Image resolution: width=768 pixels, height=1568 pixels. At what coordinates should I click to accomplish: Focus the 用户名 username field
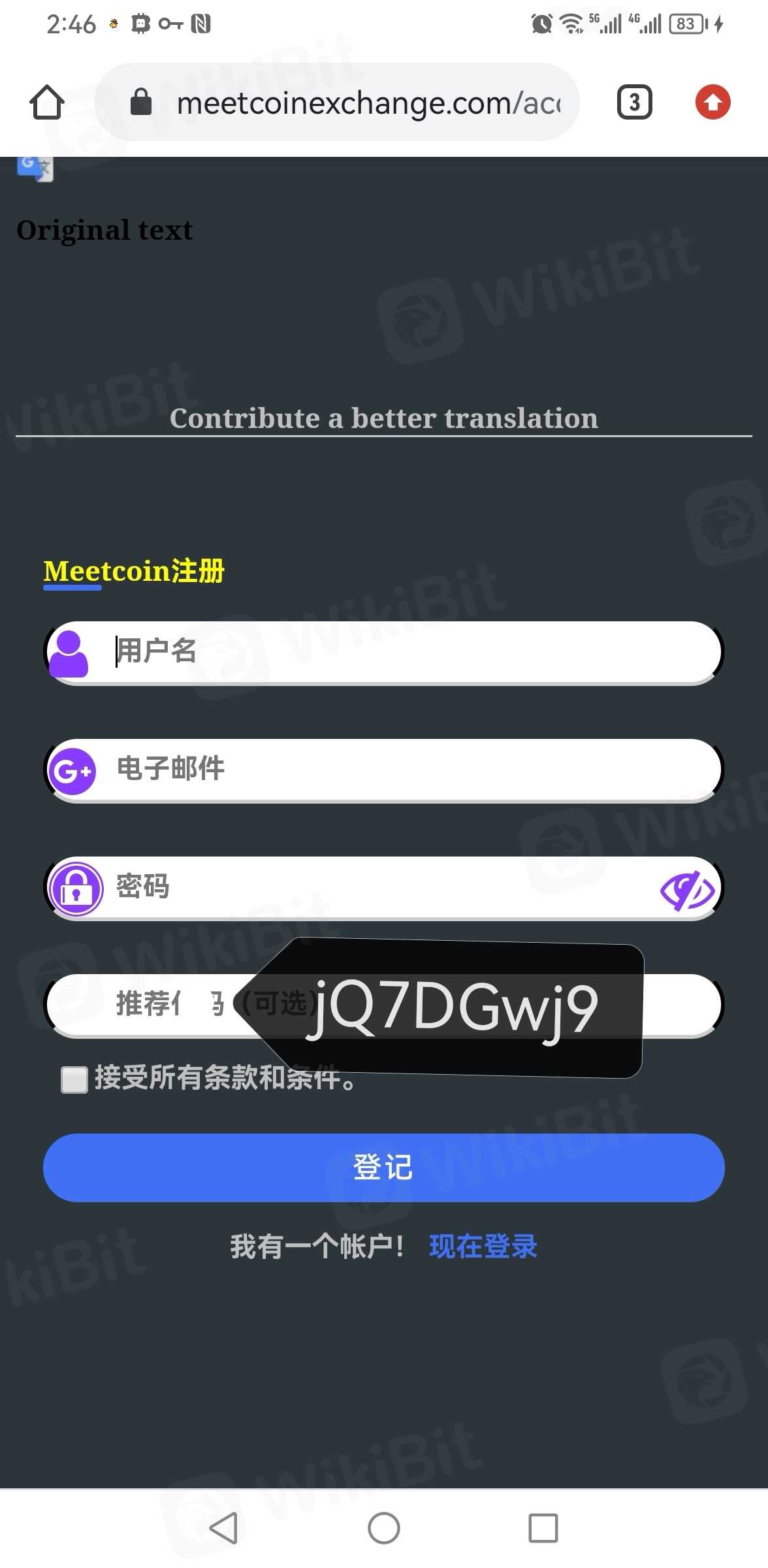click(x=384, y=652)
